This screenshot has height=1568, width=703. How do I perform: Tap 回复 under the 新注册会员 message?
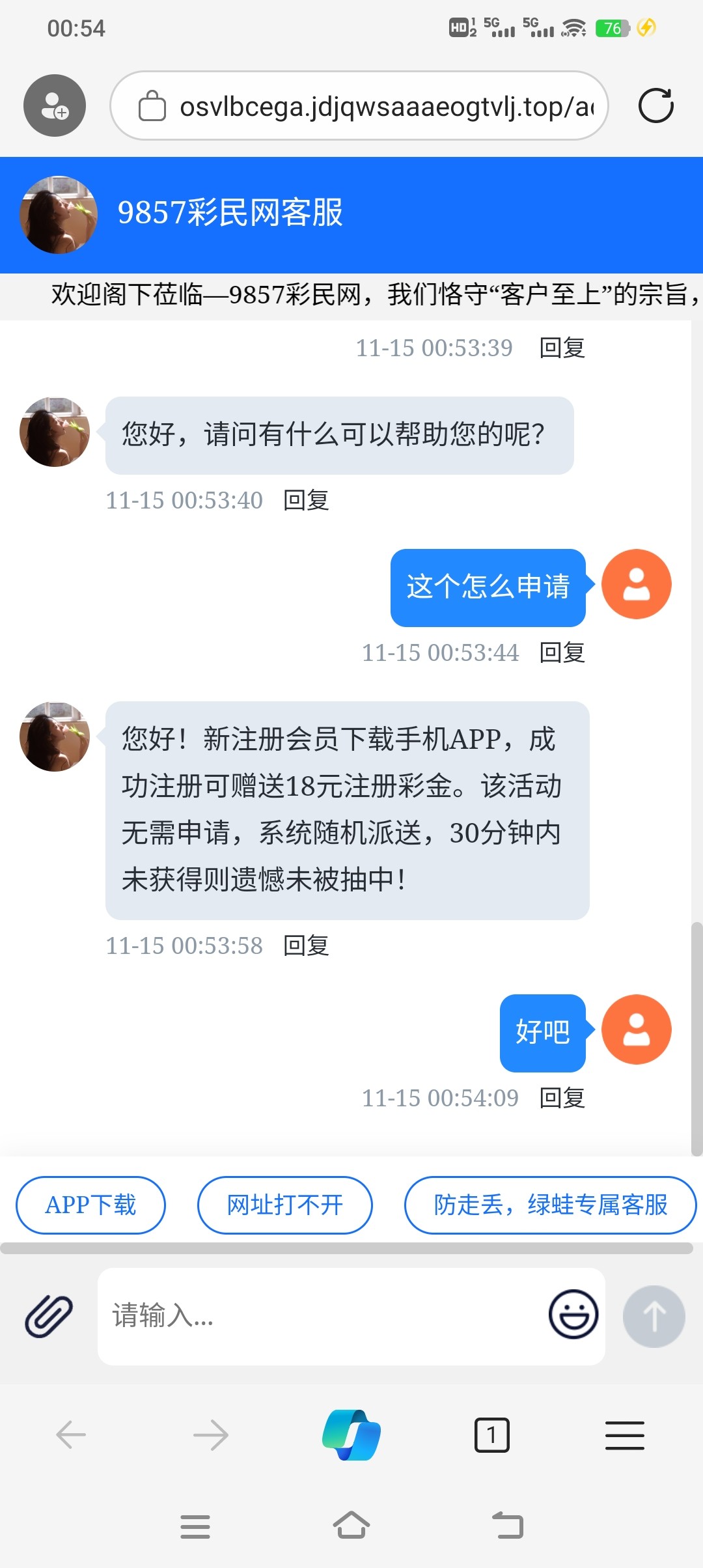(x=306, y=945)
